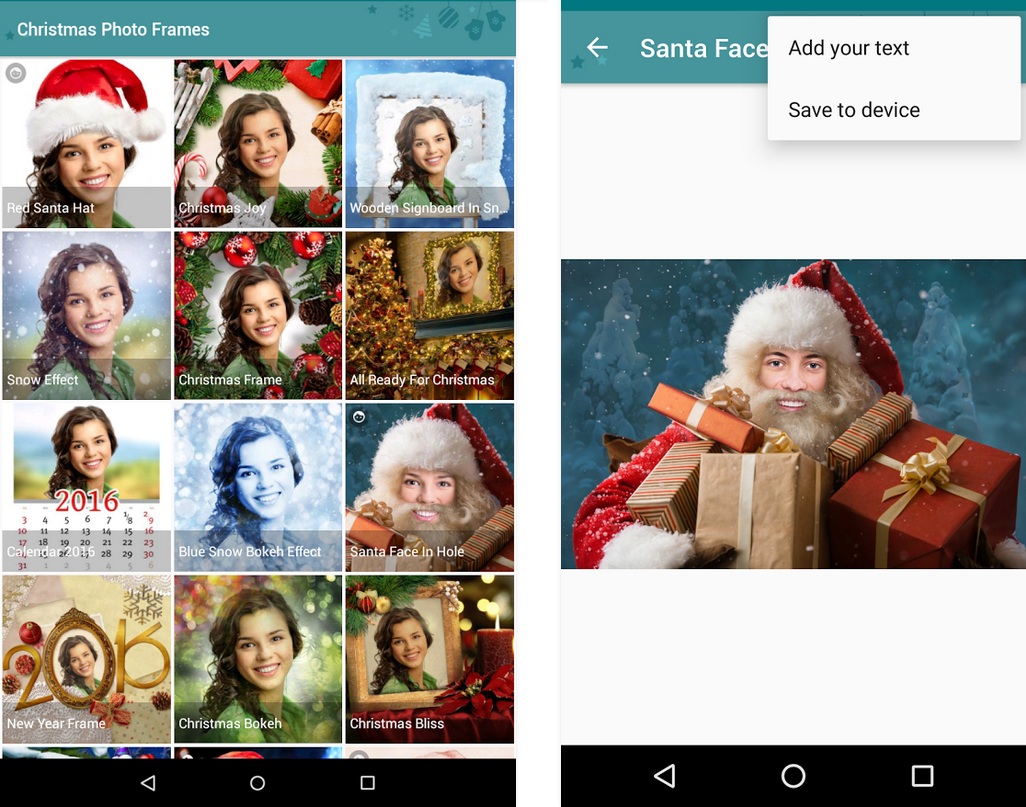Viewport: 1026px width, 807px height.
Task: Tap the back arrow beside Santa Face
Action: click(x=597, y=48)
